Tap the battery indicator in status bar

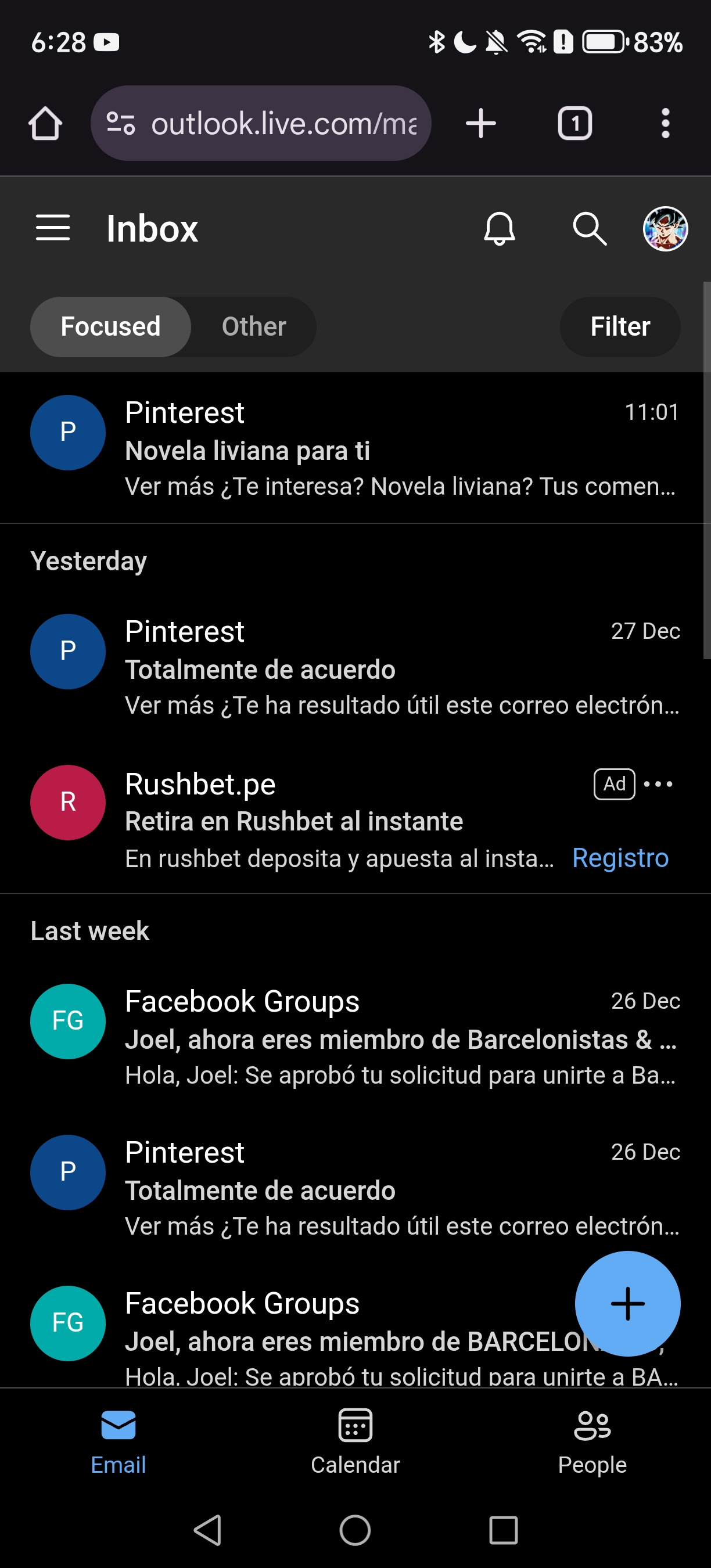tap(604, 41)
